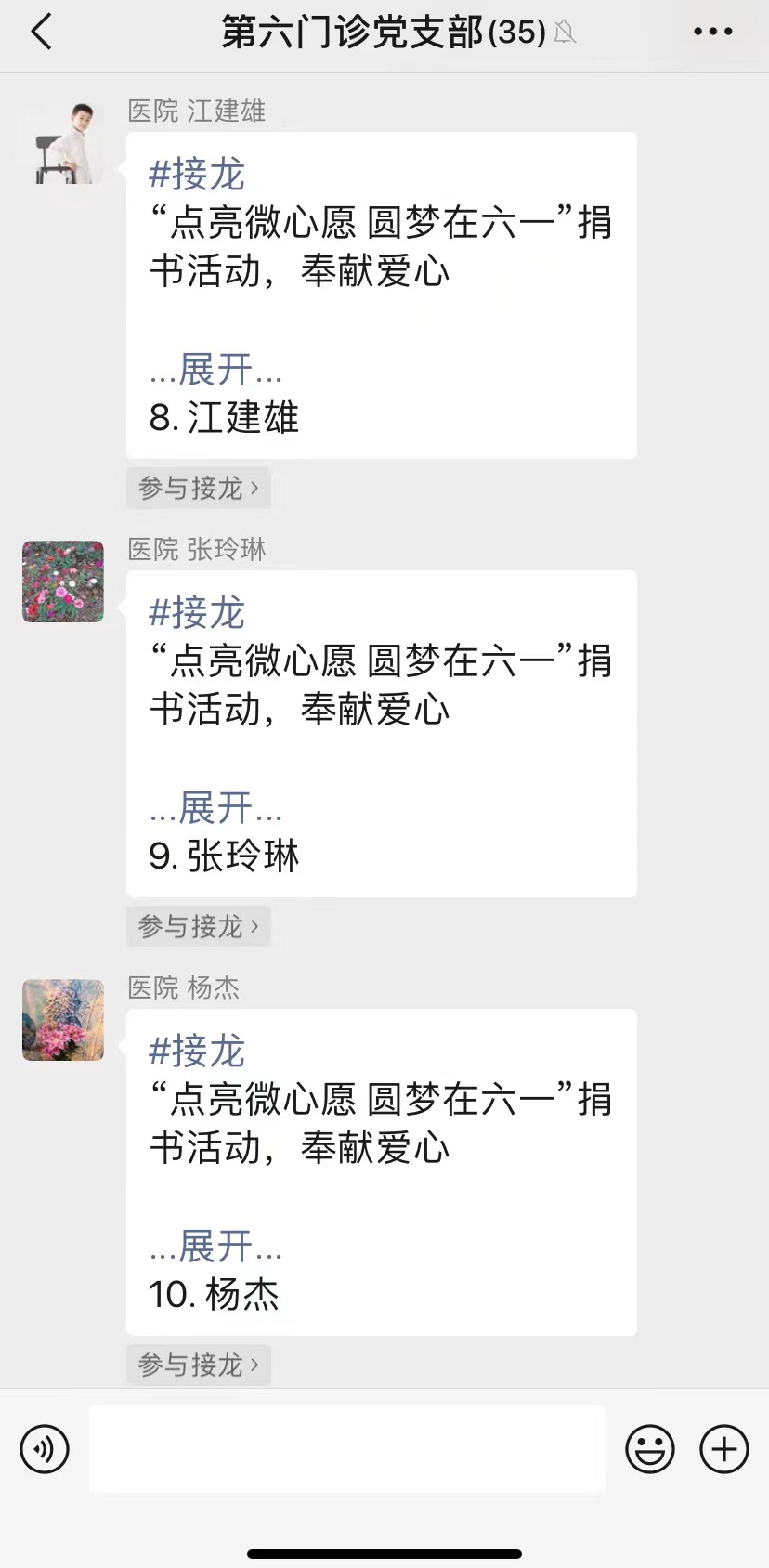Go back from the group chat
This screenshot has height=1568, width=769.
click(x=42, y=33)
